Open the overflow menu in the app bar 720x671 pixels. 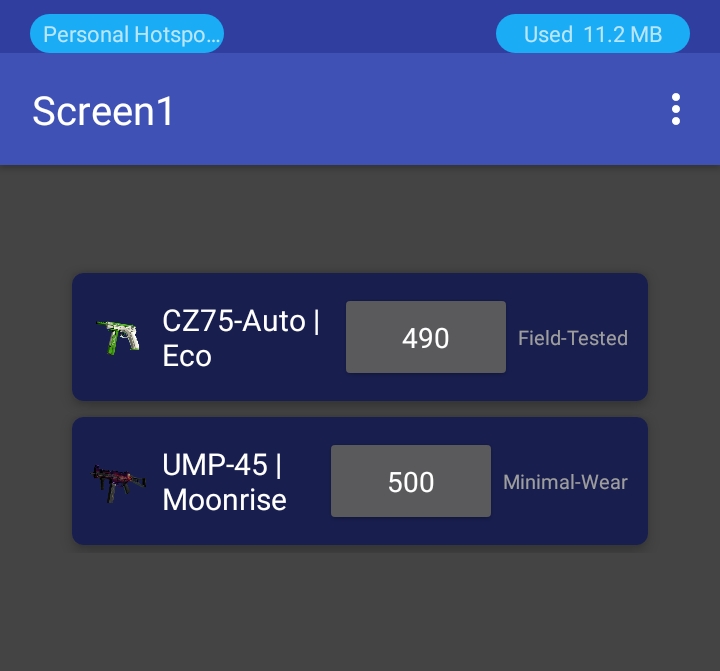(676, 110)
